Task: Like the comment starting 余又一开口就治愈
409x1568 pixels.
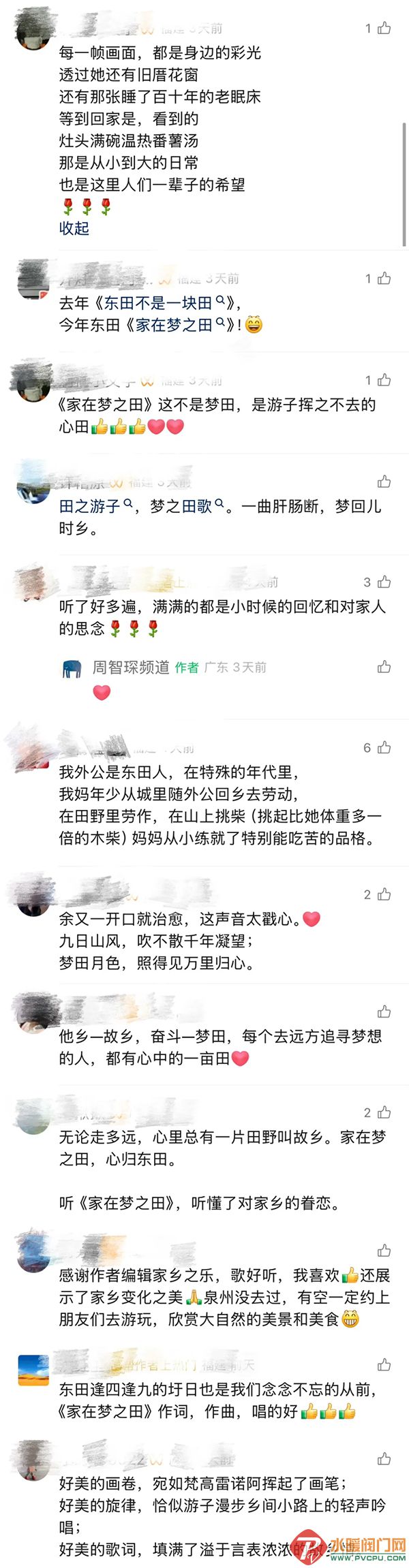Action: pos(384,894)
